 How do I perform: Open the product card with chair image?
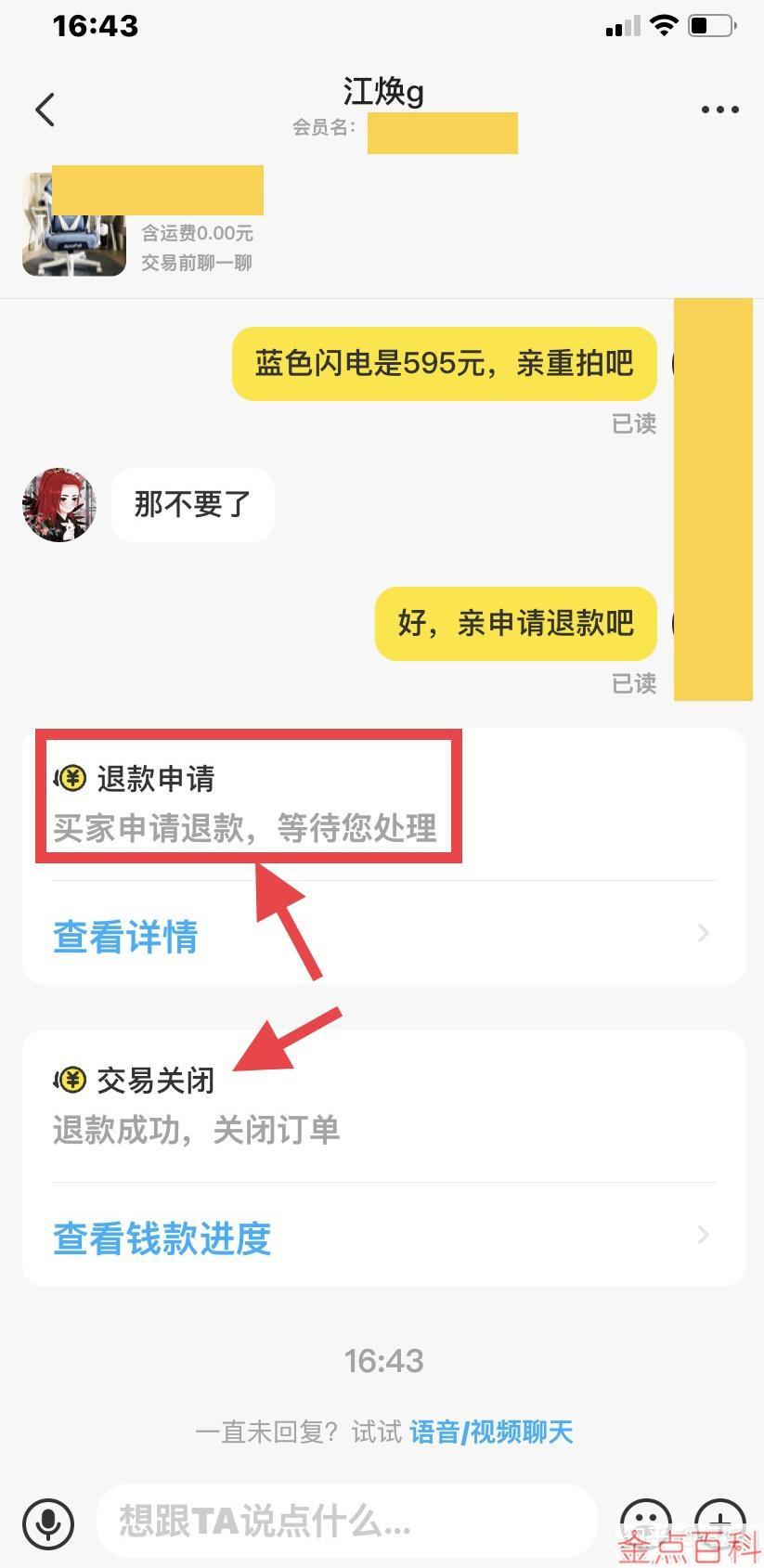pyautogui.click(x=74, y=226)
